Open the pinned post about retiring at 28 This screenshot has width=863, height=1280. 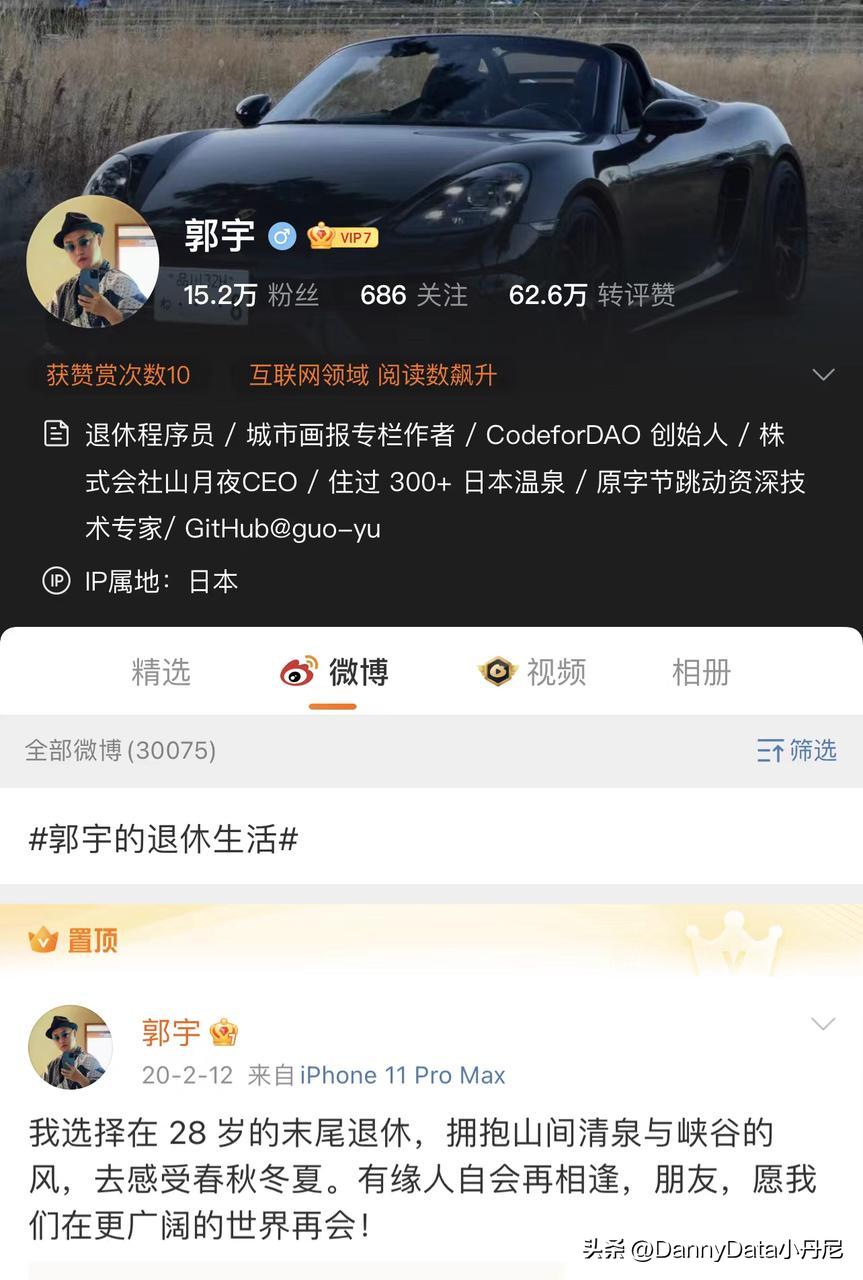(x=420, y=1180)
